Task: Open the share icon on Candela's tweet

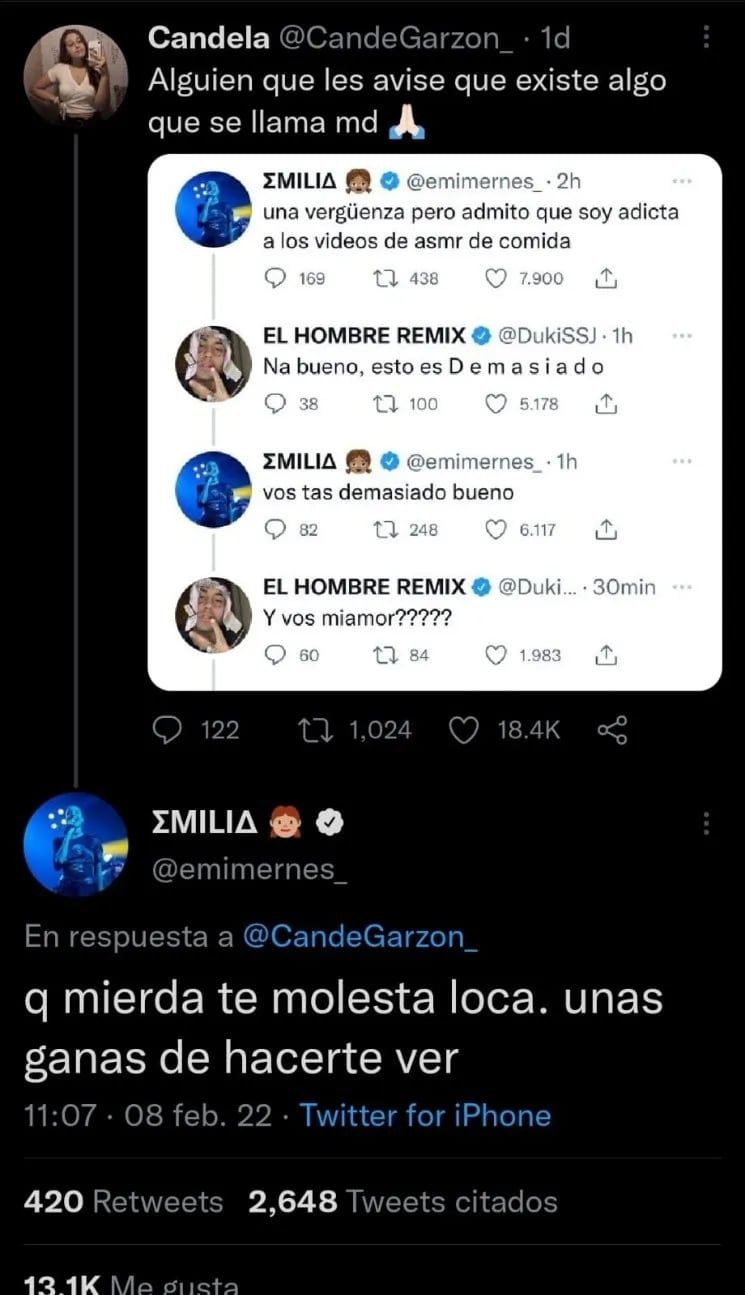Action: (612, 730)
